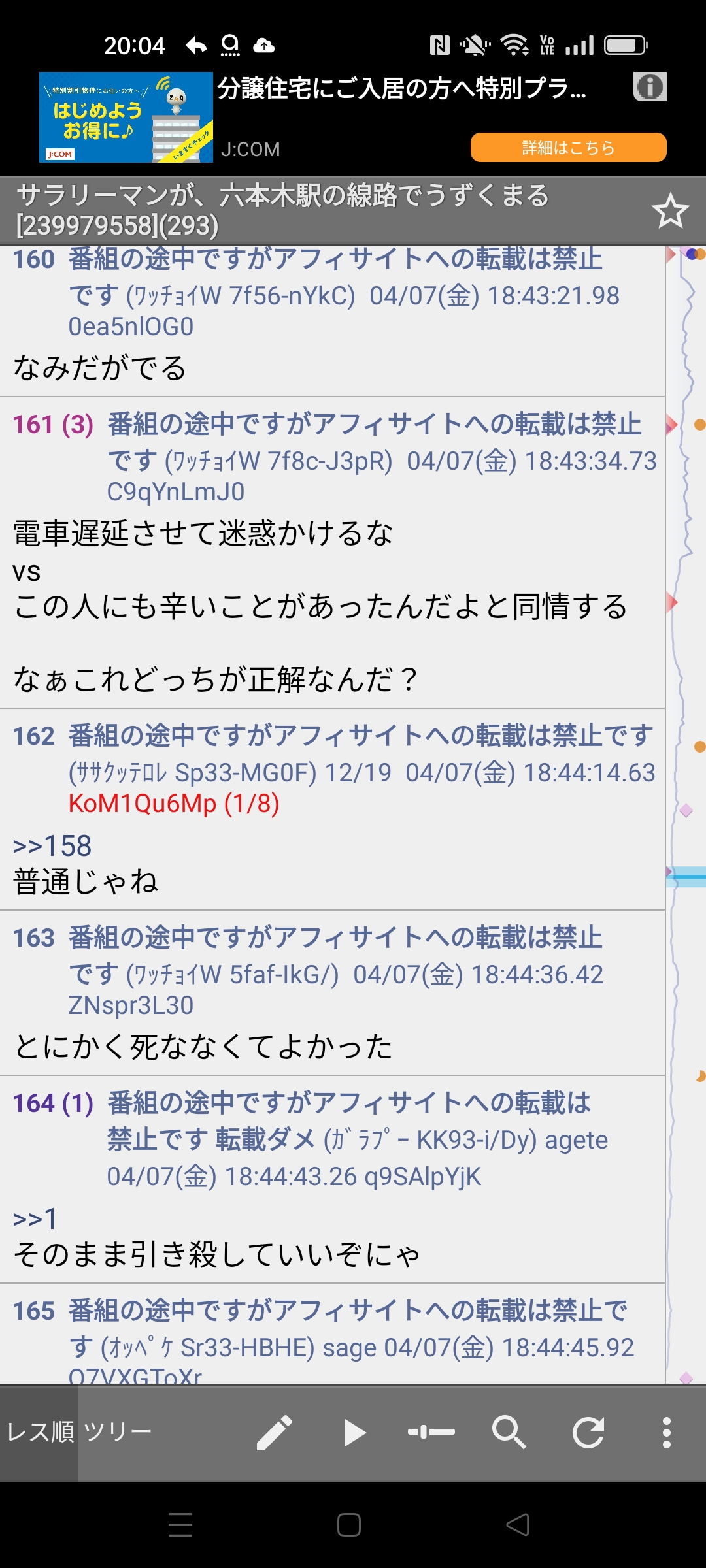Tap the 詳細はこちら ad button
Image resolution: width=706 pixels, height=1568 pixels.
coord(568,148)
